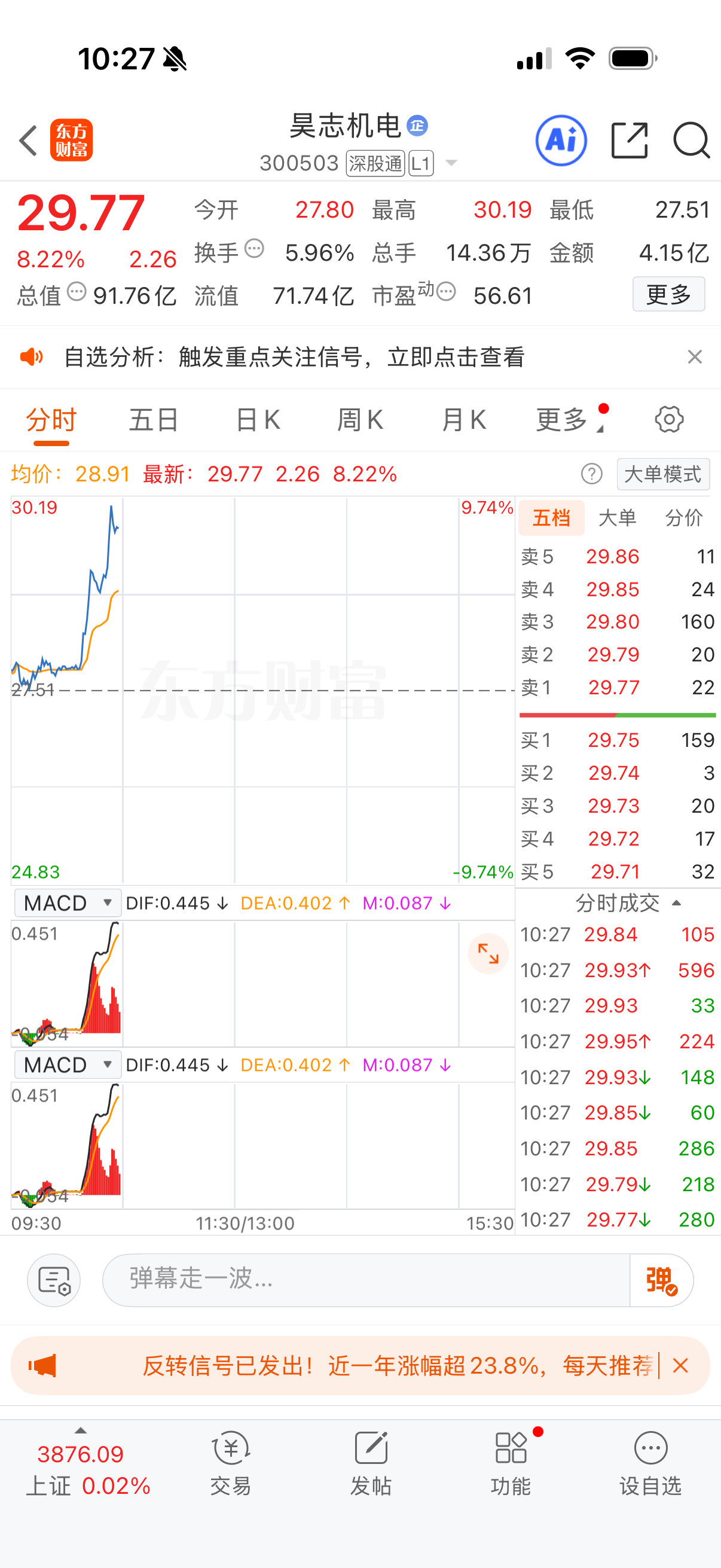This screenshot has width=721, height=1568.
Task: Share this stock page
Action: point(629,141)
